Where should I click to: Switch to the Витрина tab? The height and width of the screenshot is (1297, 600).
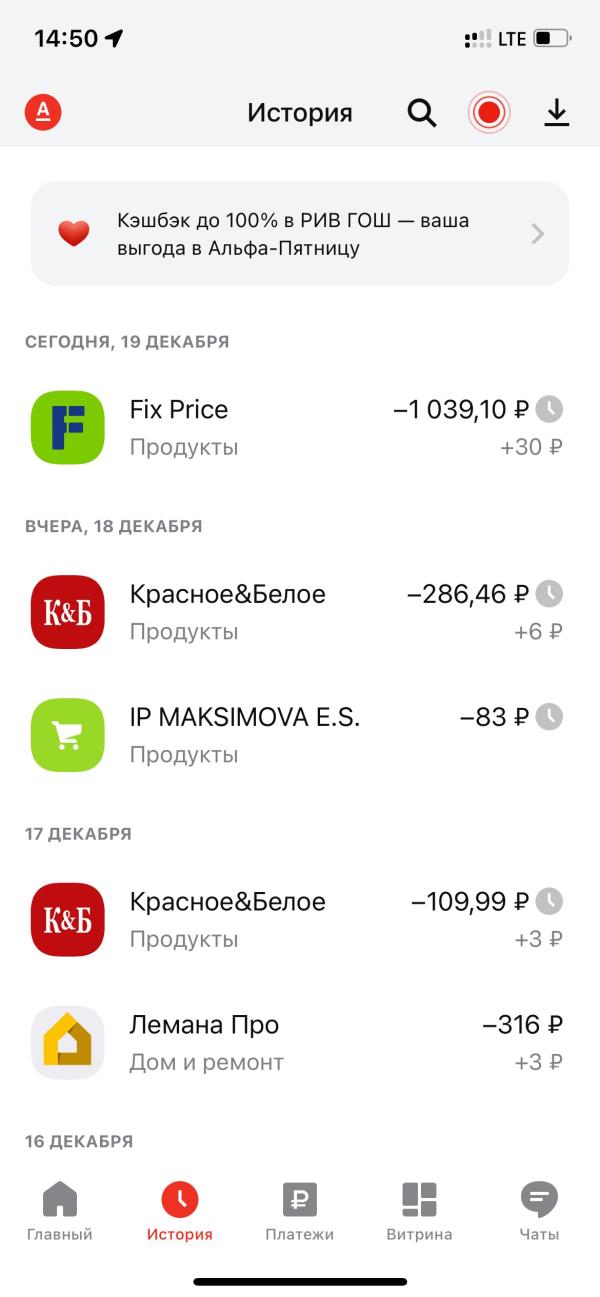coord(419,1211)
